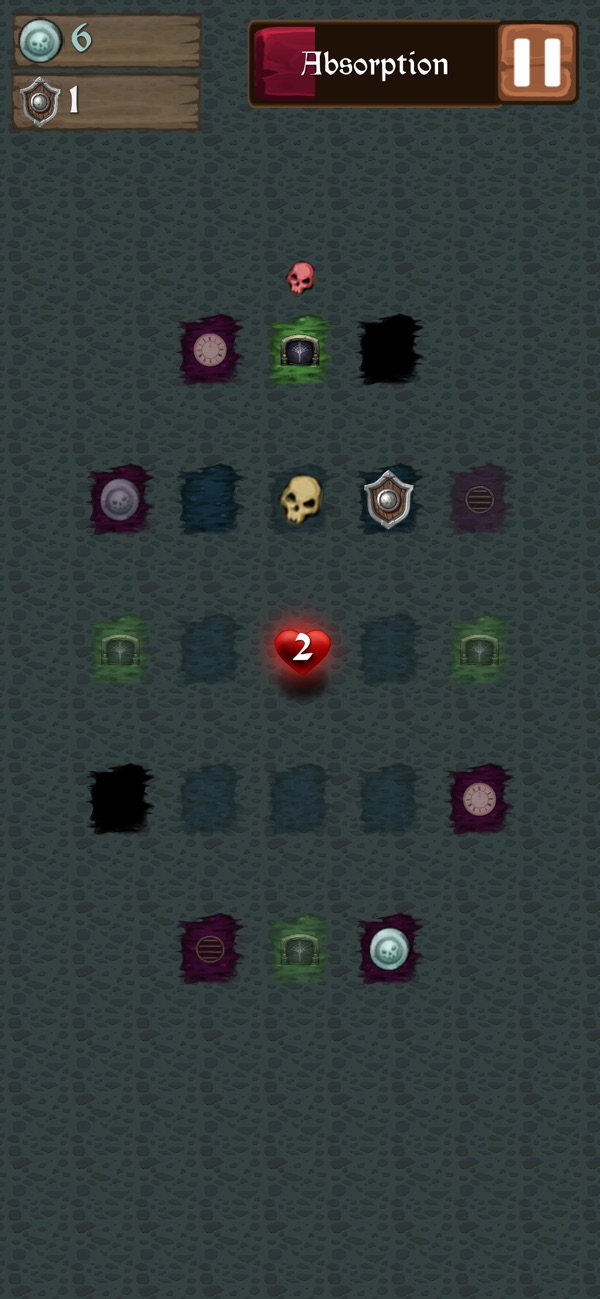Select the grate tile next to the shield

[479, 498]
